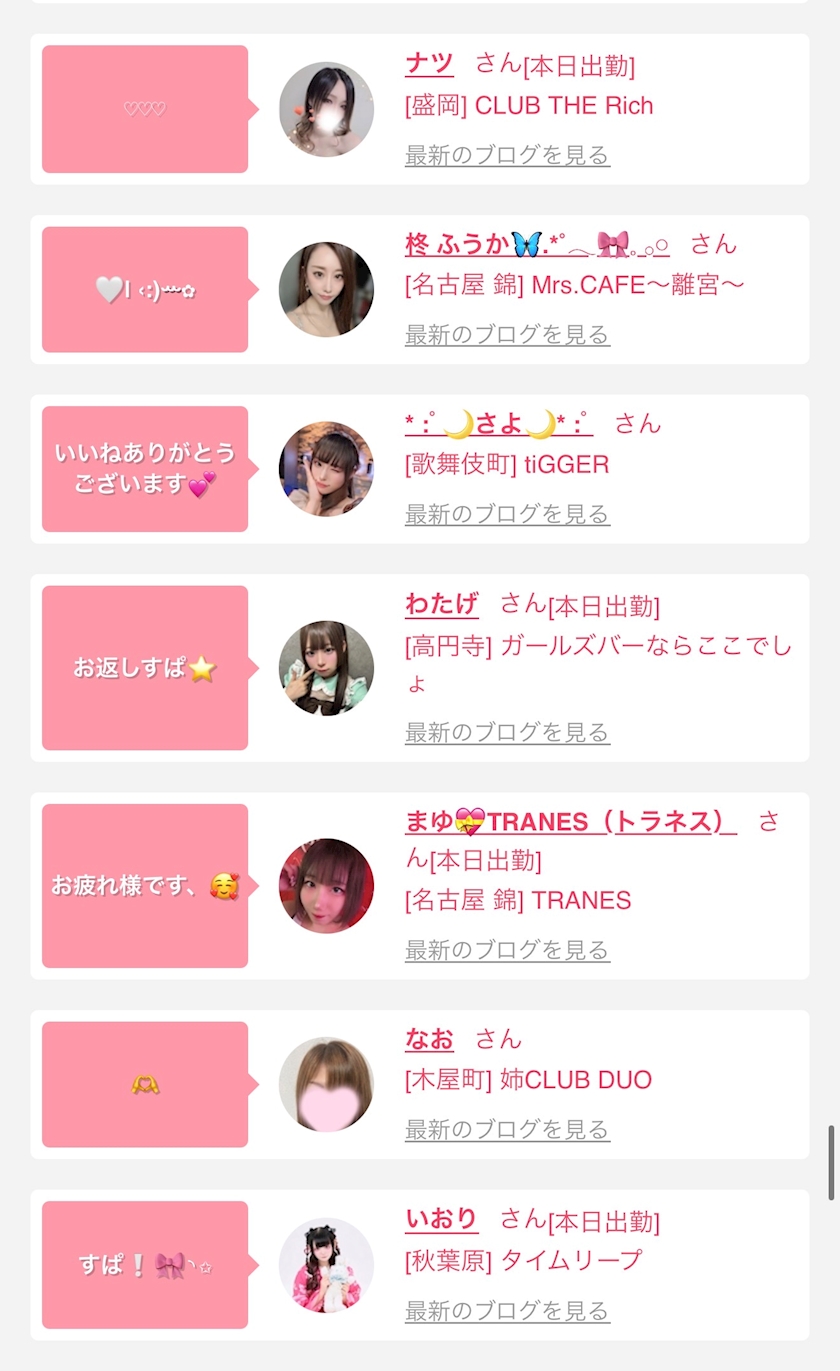View latest blog link under ナツ
Image resolution: width=840 pixels, height=1371 pixels.
[507, 155]
